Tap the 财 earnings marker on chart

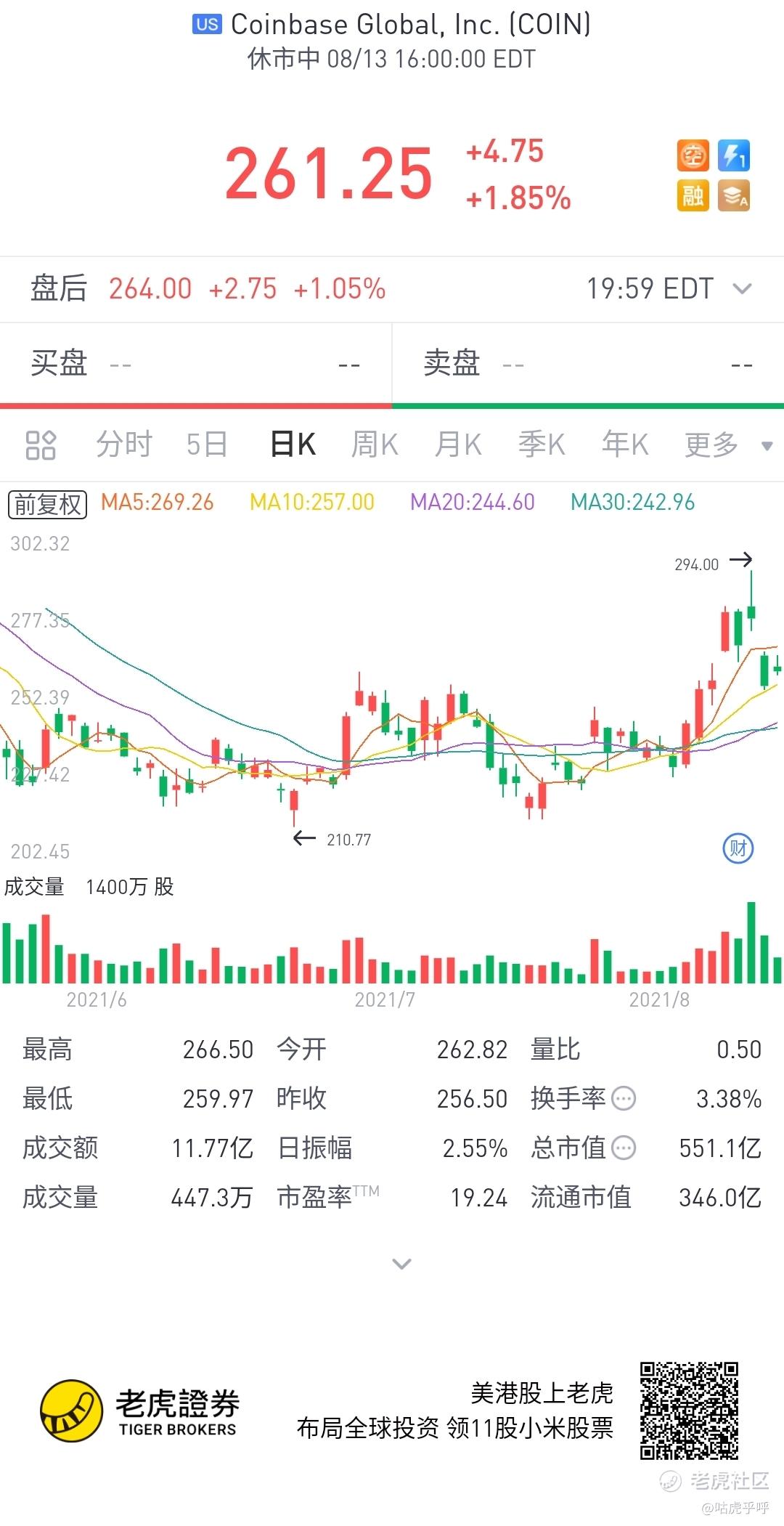tap(738, 848)
